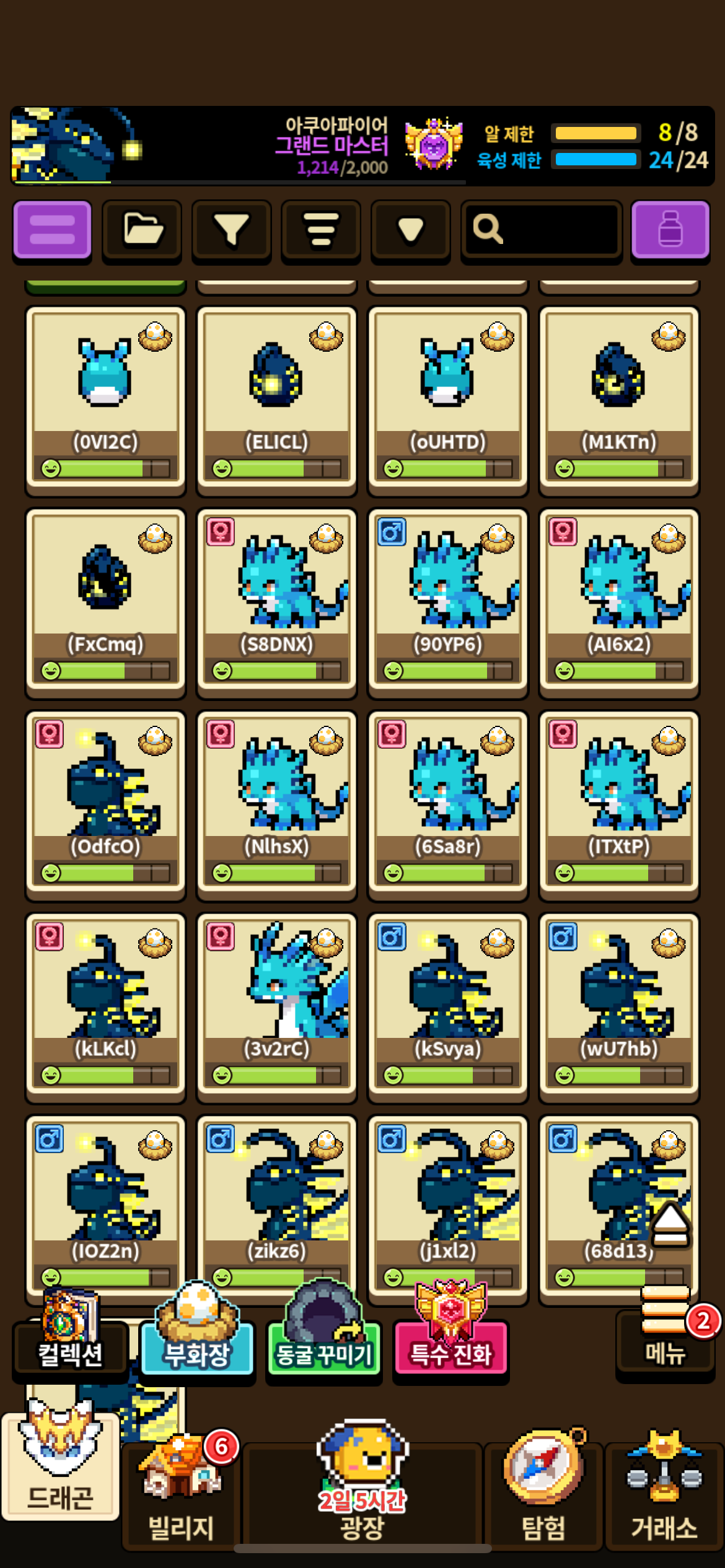Open the sort order options
The image size is (725, 1568).
[x=320, y=230]
